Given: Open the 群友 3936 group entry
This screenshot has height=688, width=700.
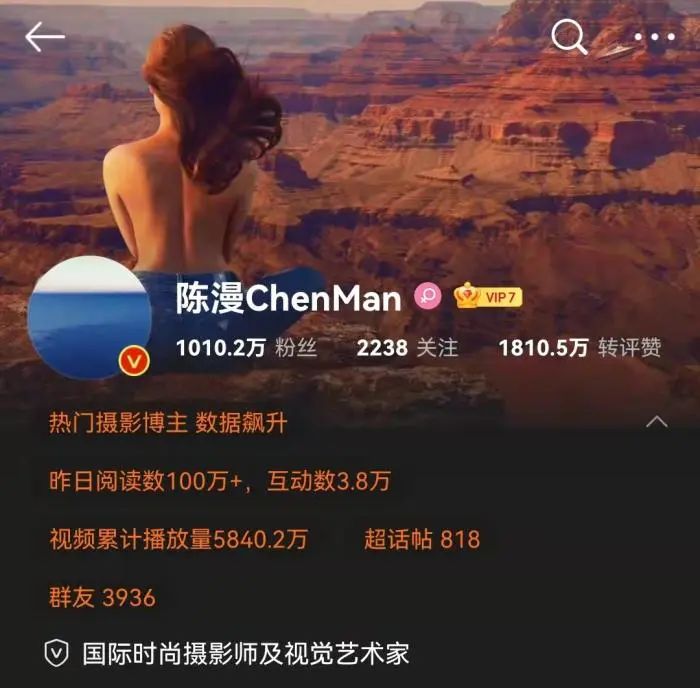Looking at the screenshot, I should coord(102,598).
